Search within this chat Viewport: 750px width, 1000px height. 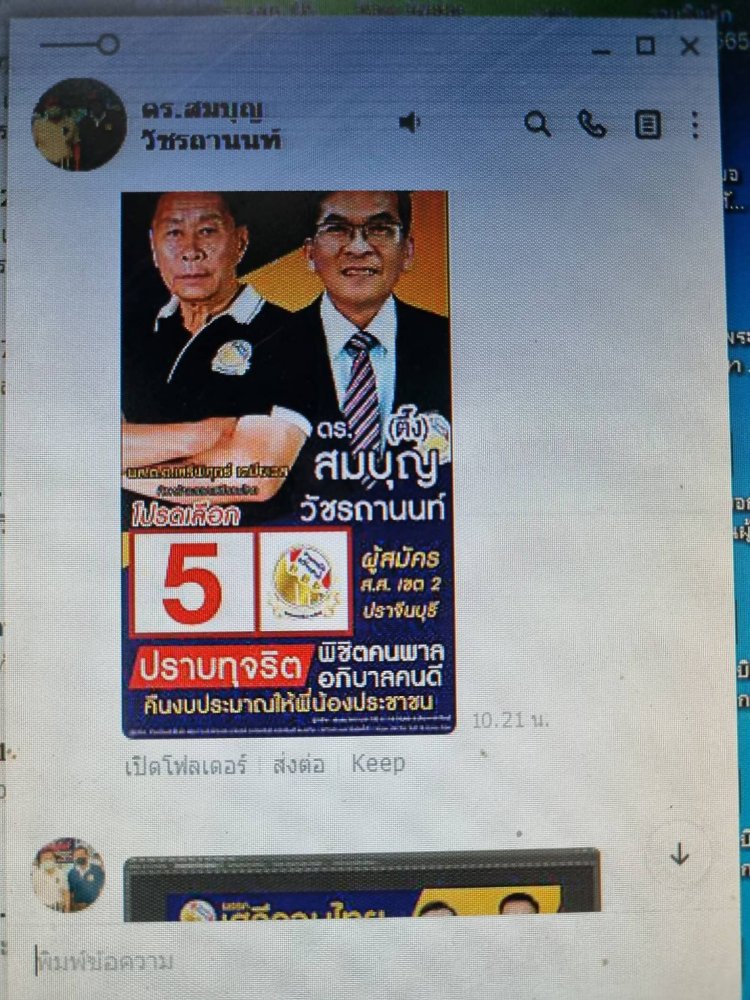click(538, 124)
